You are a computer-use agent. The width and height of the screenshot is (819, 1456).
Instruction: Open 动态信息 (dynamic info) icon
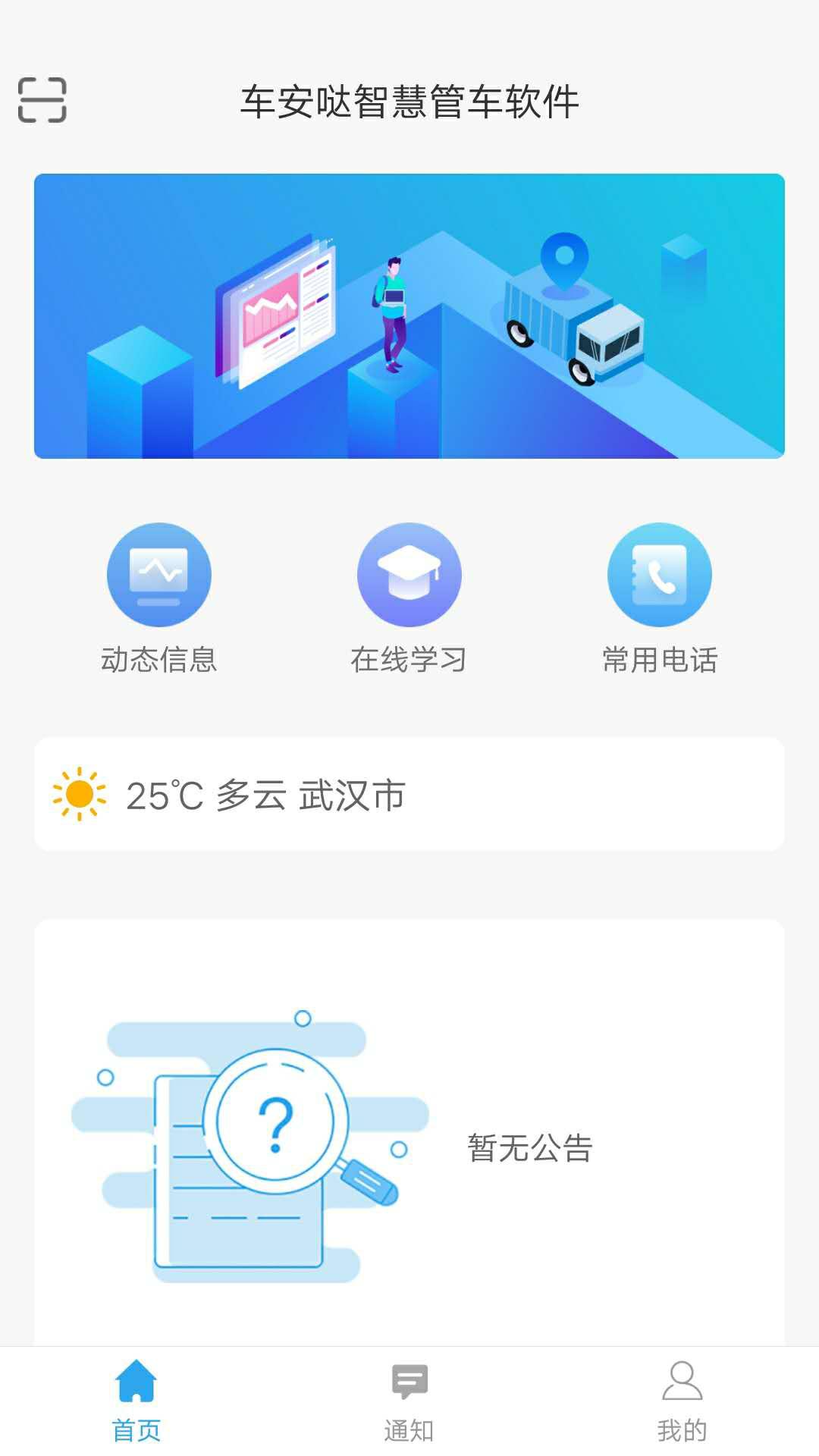pos(158,574)
